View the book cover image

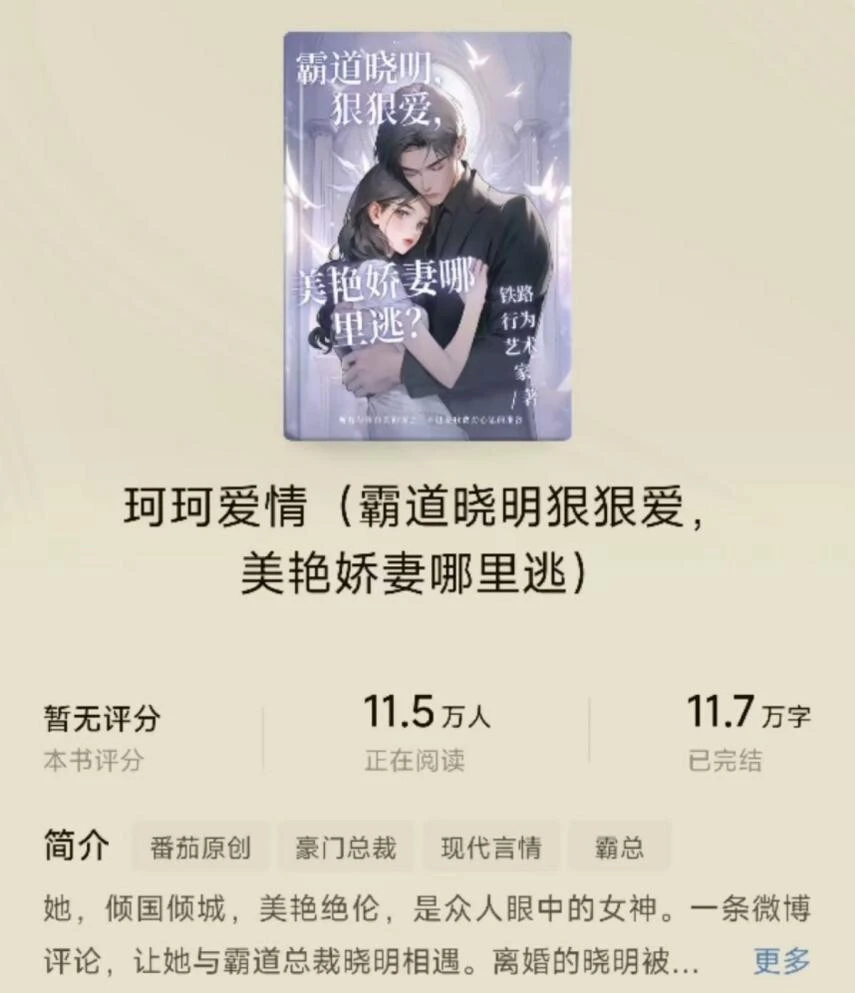427,236
